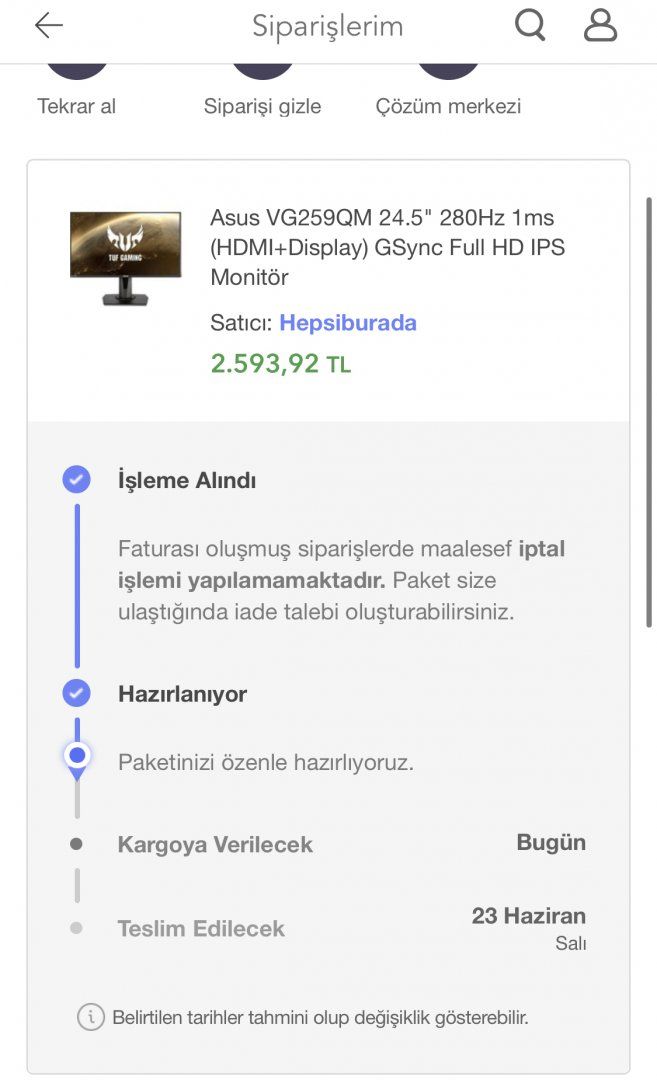Open the account profile icon
The image size is (657, 1080).
pyautogui.click(x=600, y=25)
